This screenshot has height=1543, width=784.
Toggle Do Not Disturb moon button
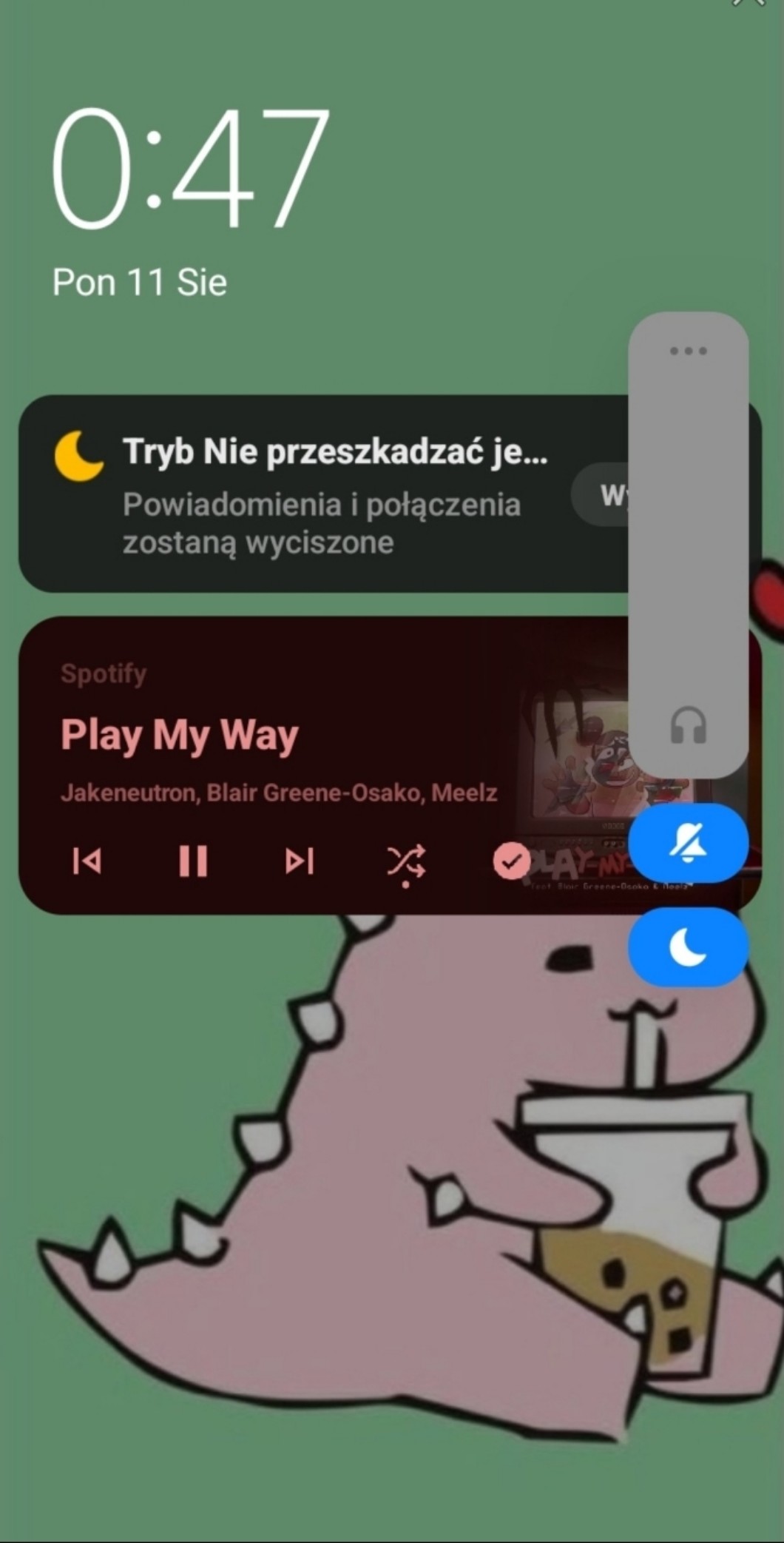point(688,947)
